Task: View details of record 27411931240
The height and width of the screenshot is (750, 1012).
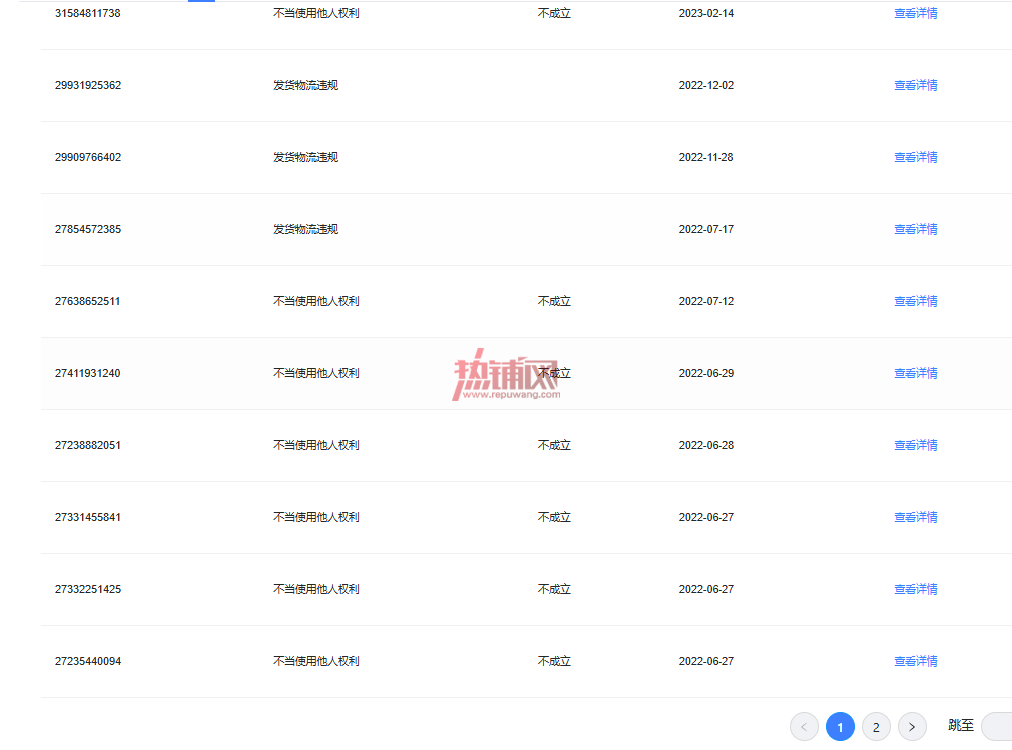Action: point(915,373)
